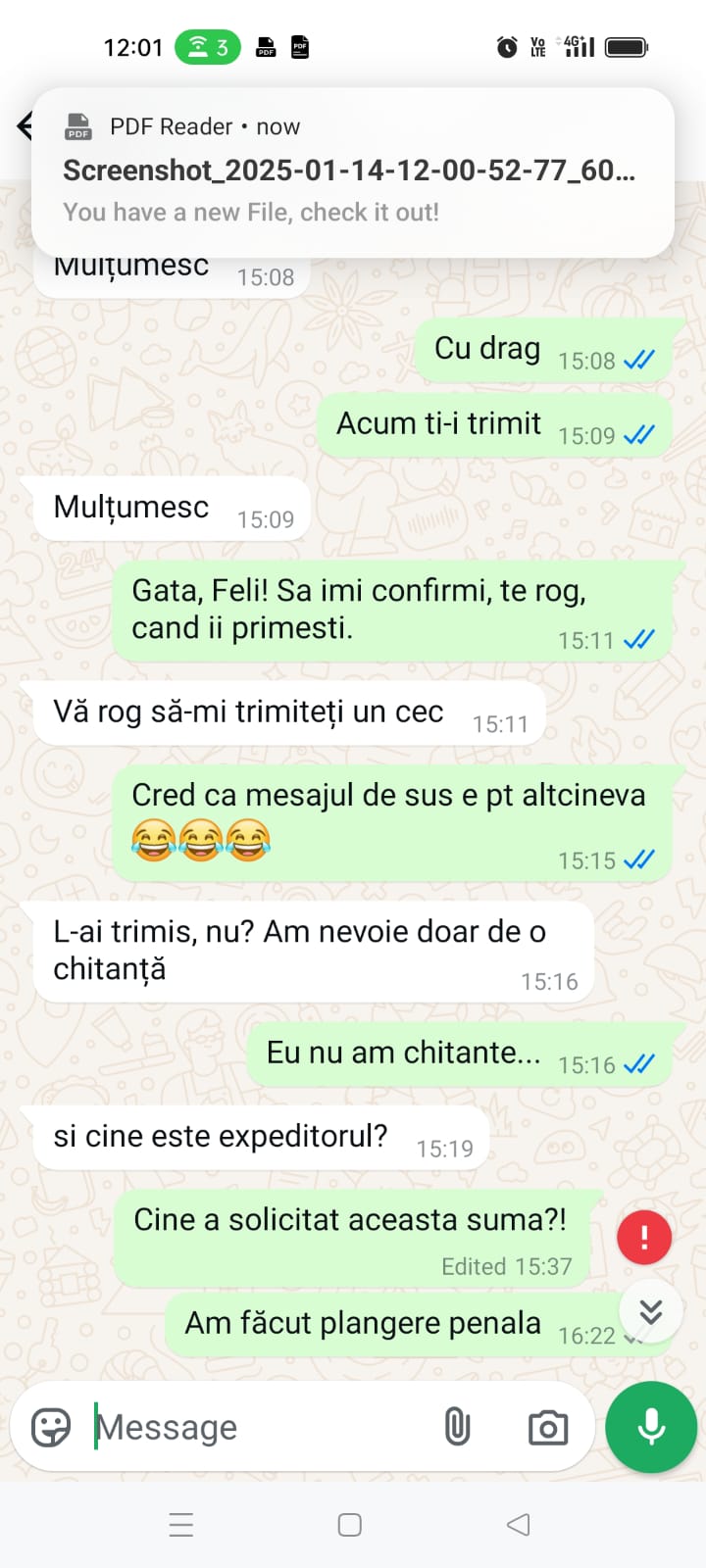Attach a file with the paperclip icon
706x1568 pixels.
(x=457, y=1427)
